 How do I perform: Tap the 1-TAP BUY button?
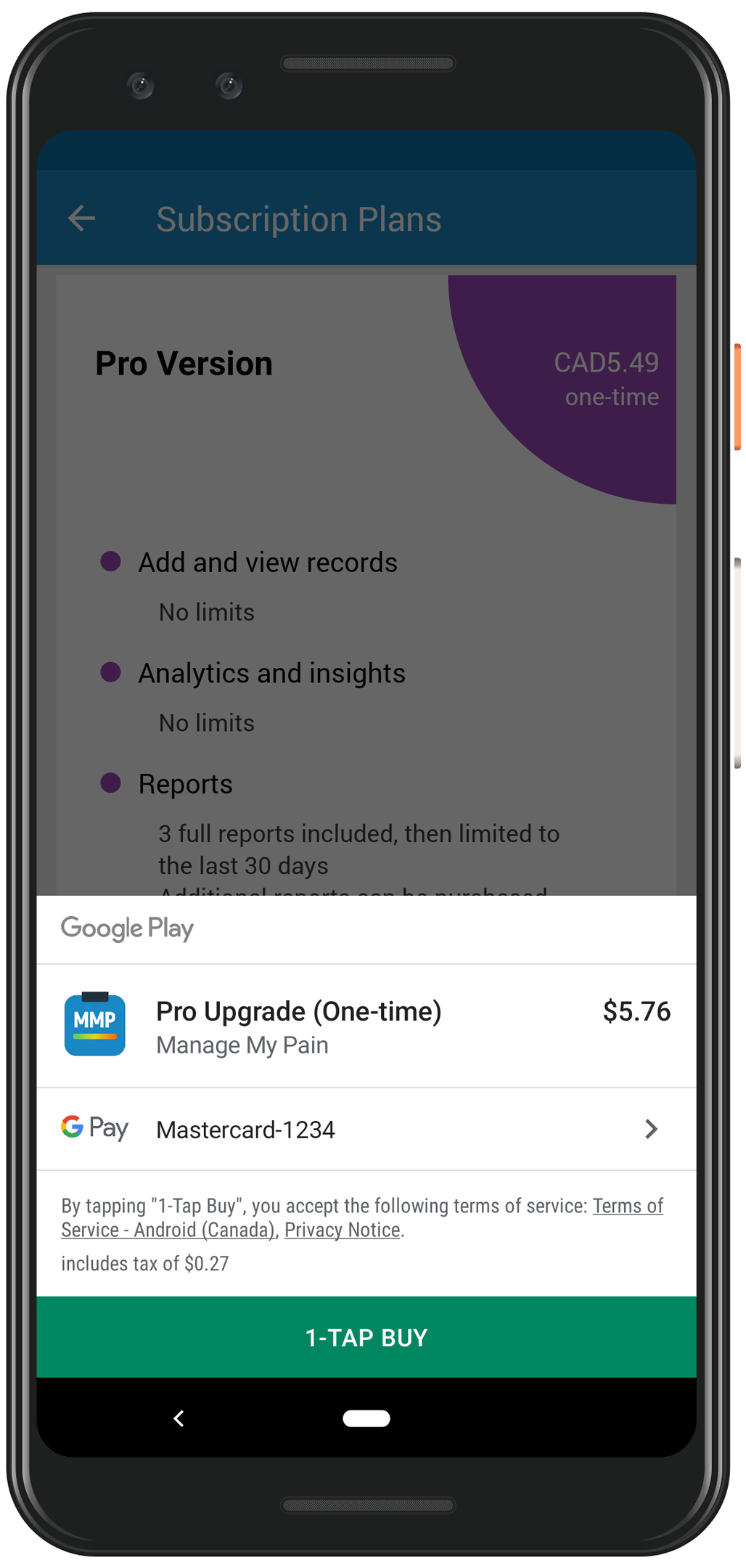pyautogui.click(x=366, y=1337)
